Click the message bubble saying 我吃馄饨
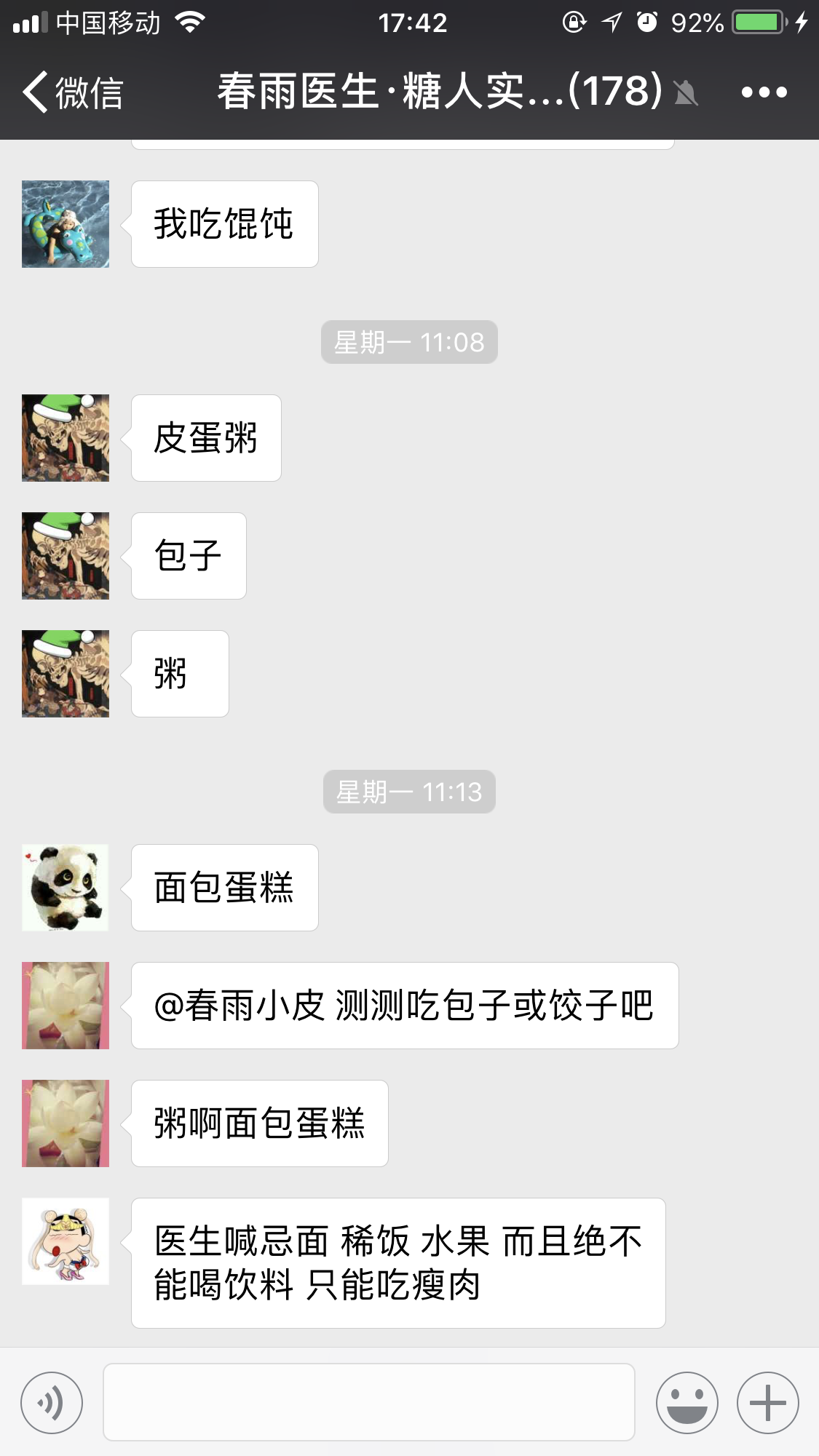Viewport: 819px width, 1456px height. [224, 223]
